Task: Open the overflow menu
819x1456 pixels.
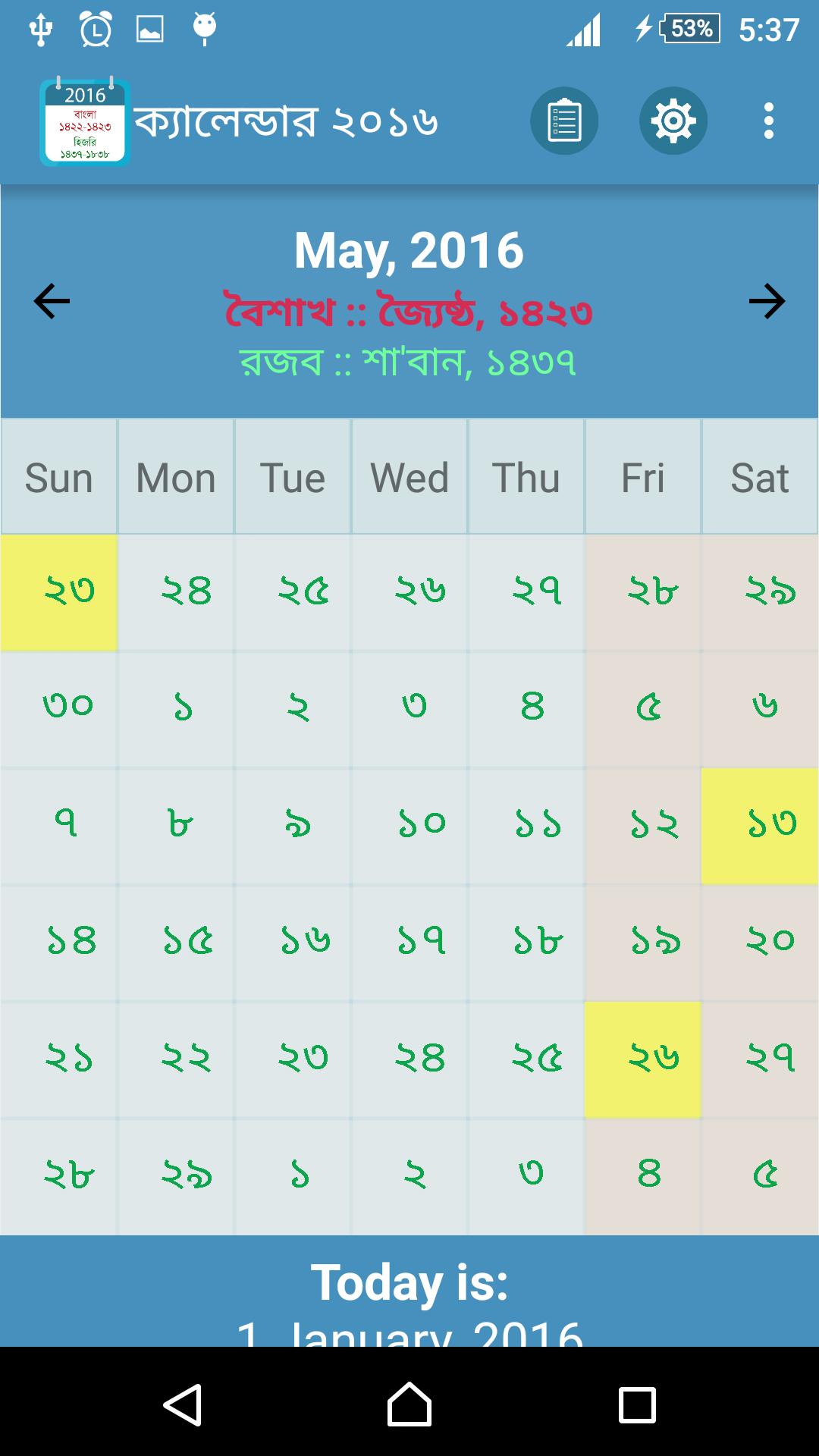Action: coord(768,121)
